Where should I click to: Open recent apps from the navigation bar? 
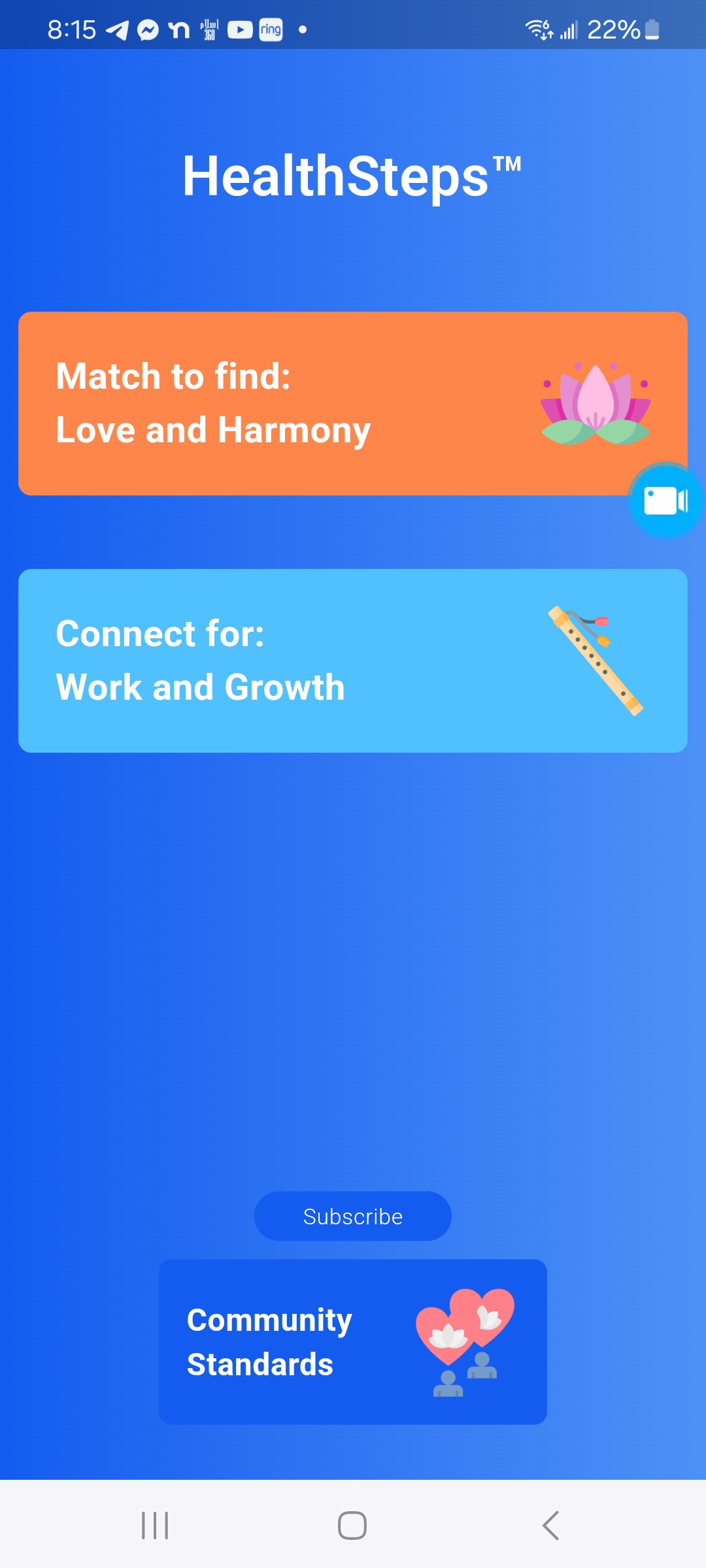pos(155,1526)
